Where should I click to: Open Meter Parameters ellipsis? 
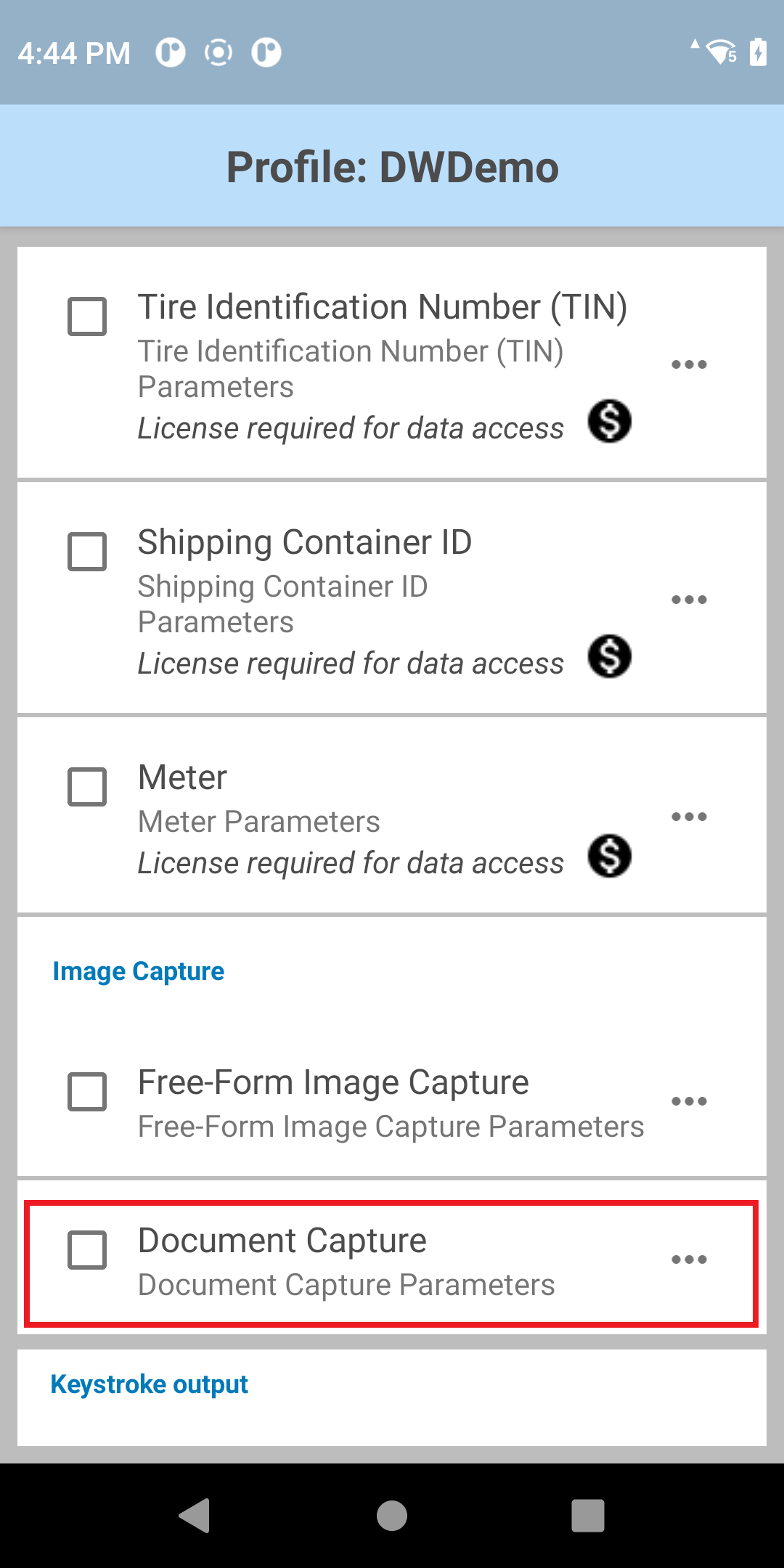pyautogui.click(x=689, y=817)
